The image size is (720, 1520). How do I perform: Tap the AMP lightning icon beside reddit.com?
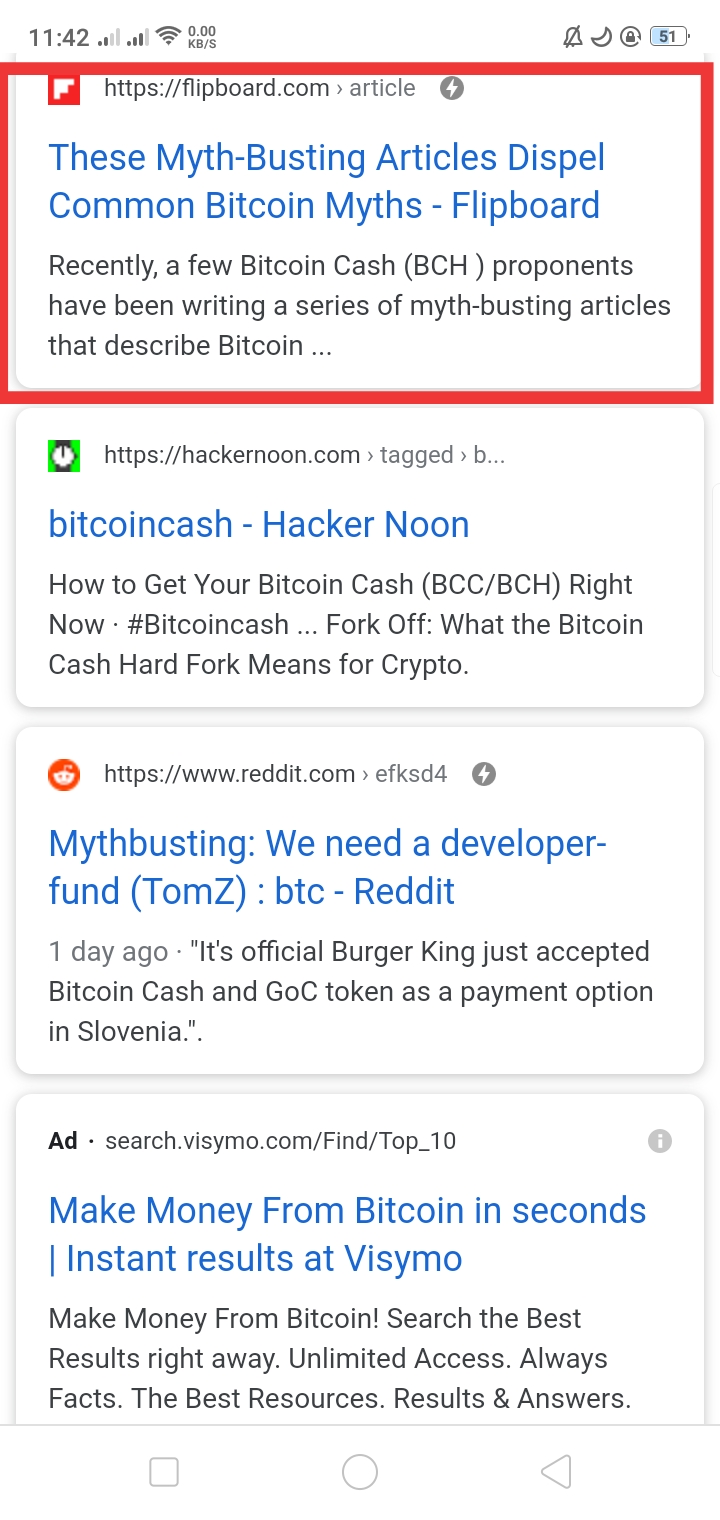tap(484, 774)
